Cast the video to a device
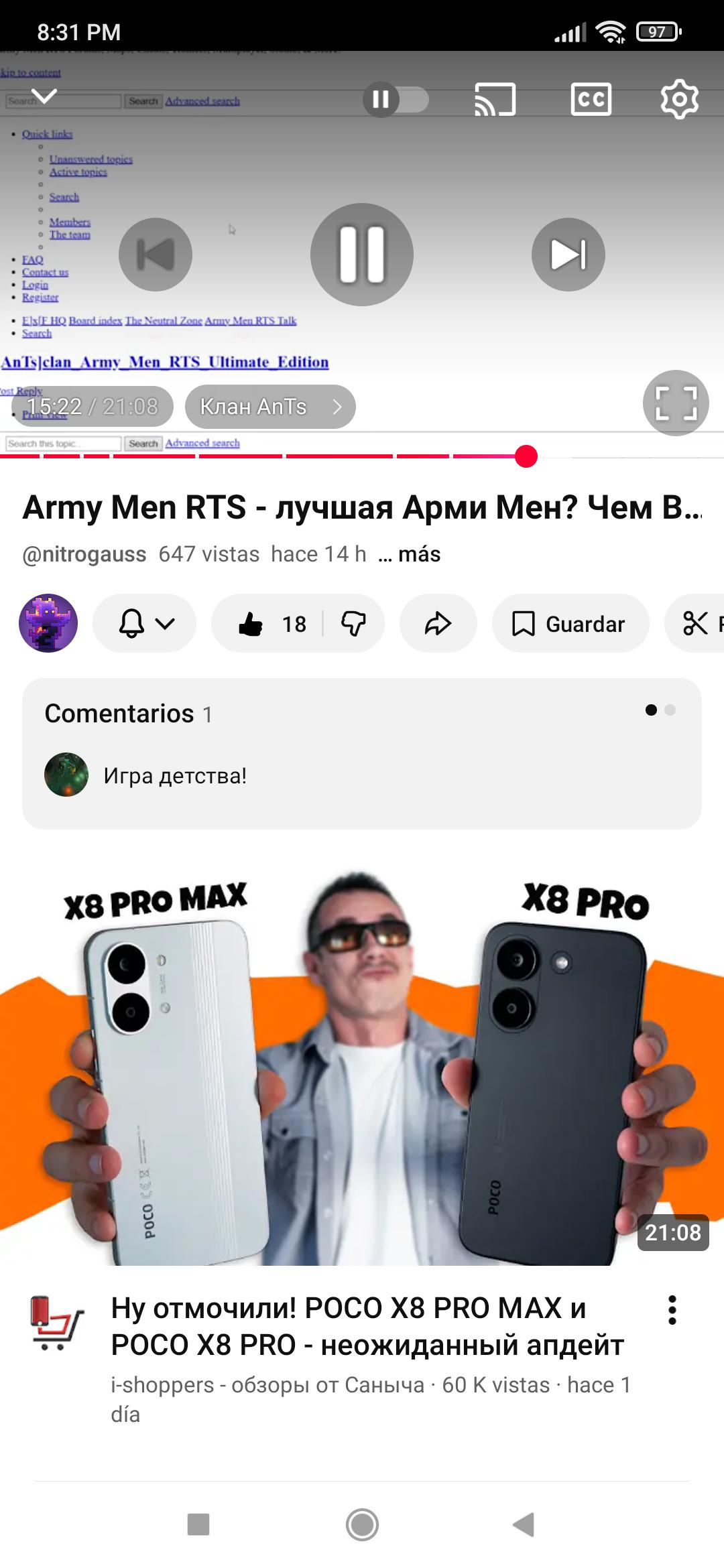The image size is (724, 1568). (495, 100)
